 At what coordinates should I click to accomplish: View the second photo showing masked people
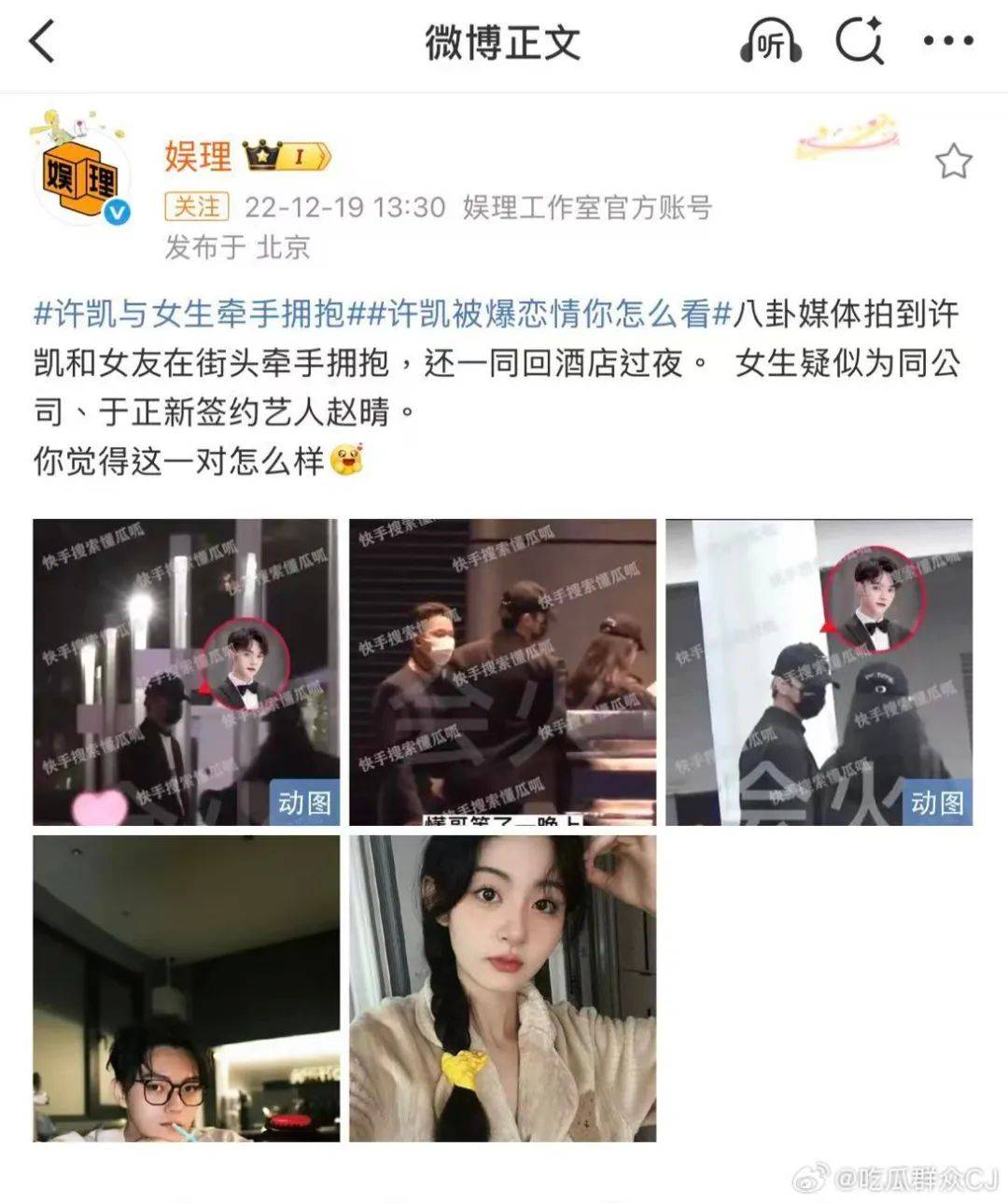pyautogui.click(x=502, y=672)
